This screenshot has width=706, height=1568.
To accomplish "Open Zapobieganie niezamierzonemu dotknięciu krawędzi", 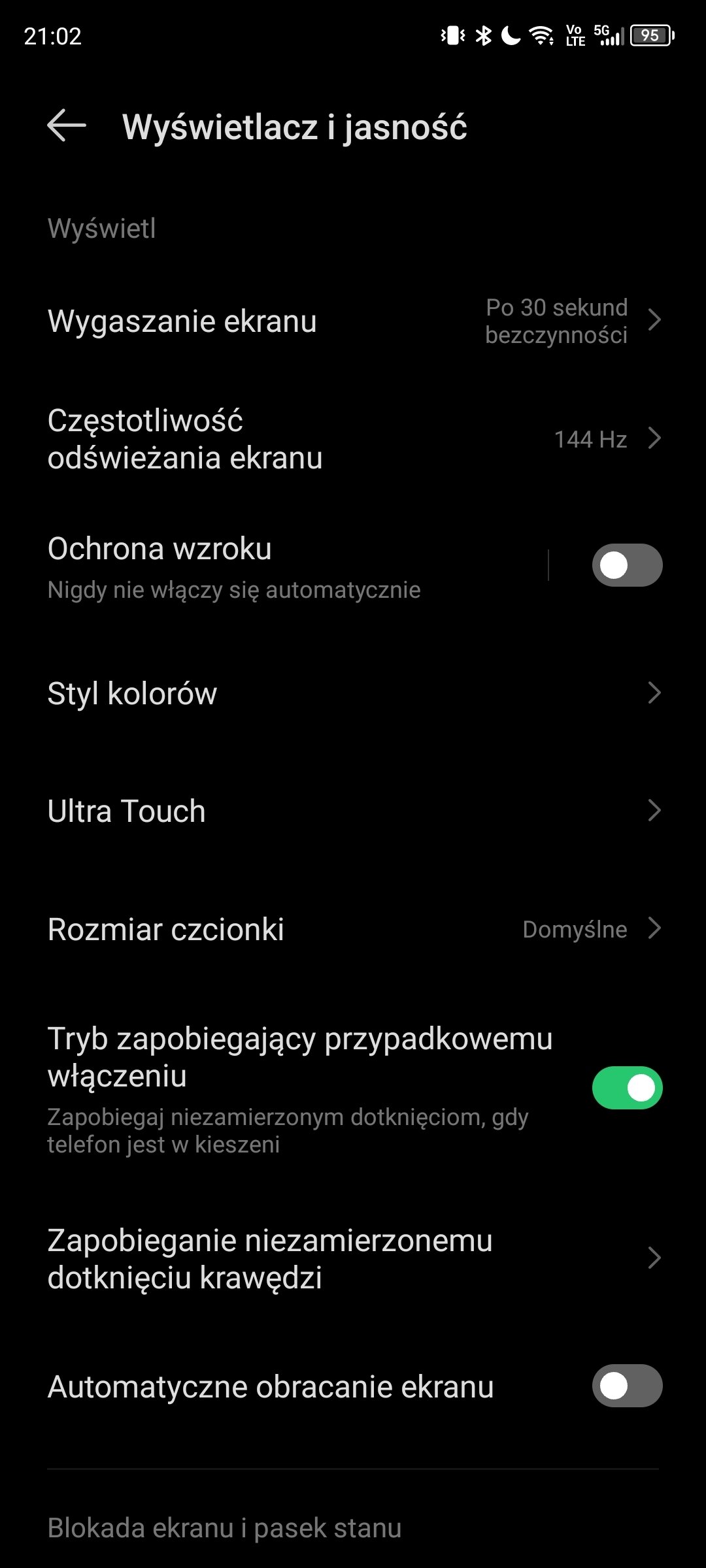I will pos(353,1258).
